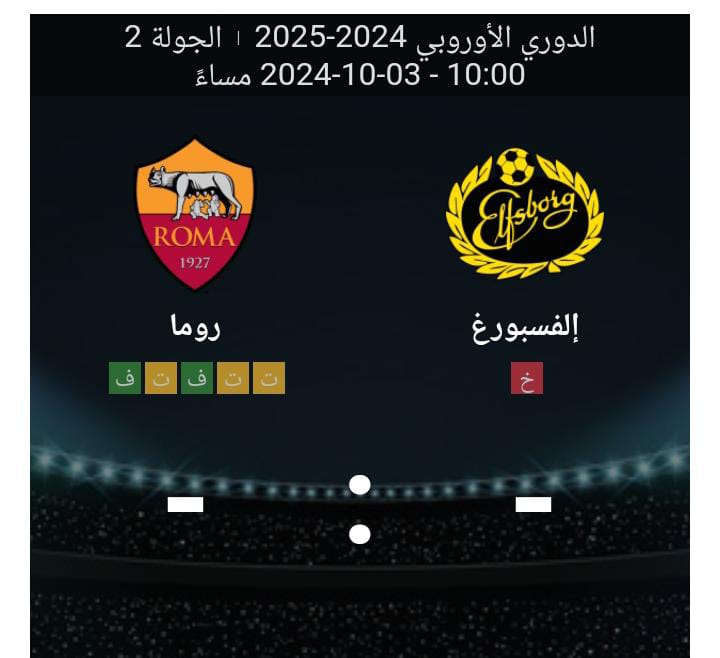Open the Roma team page
The image size is (720, 658).
click(x=196, y=214)
